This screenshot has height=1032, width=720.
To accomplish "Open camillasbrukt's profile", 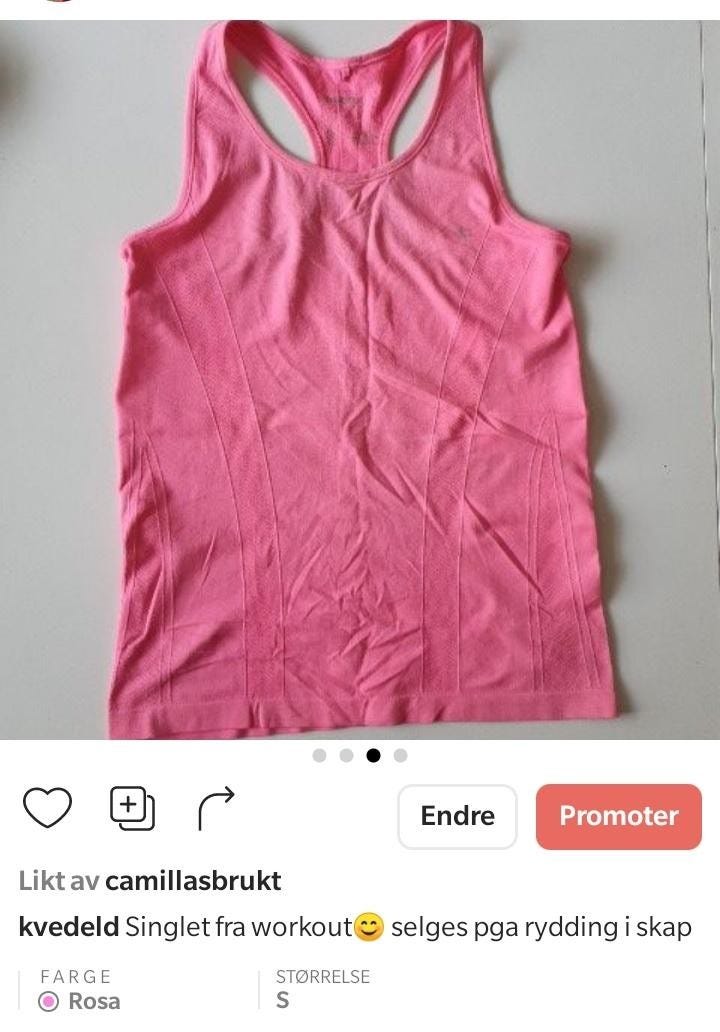I will [x=193, y=881].
